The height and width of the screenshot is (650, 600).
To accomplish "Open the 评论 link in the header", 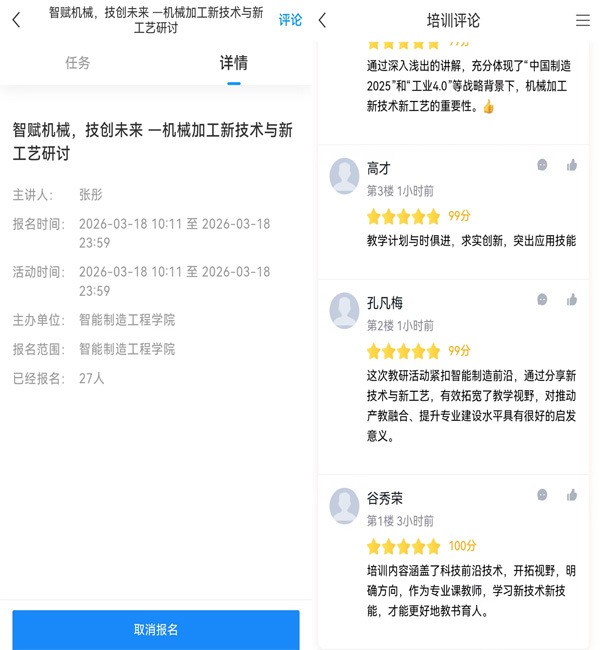I will [290, 20].
